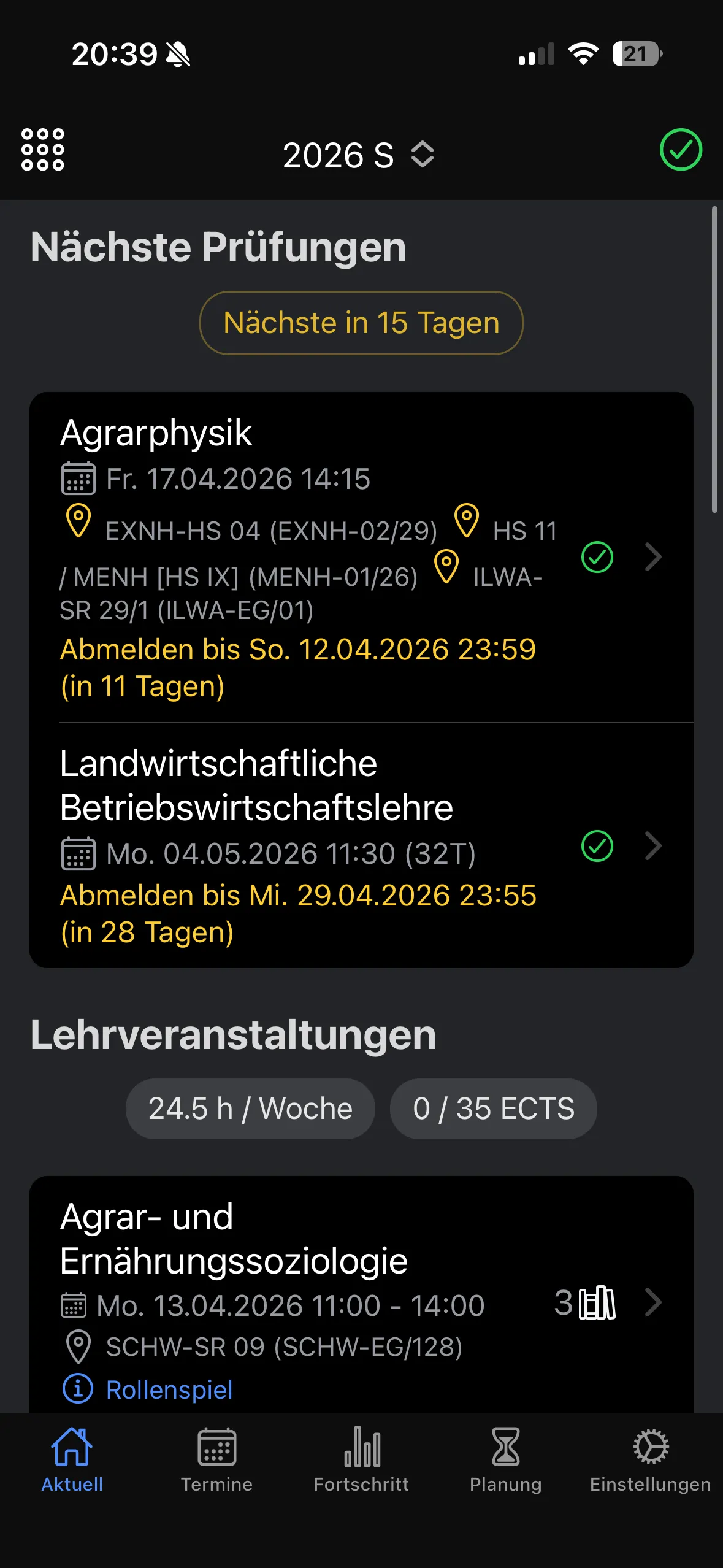Image resolution: width=723 pixels, height=1568 pixels.
Task: Go to the Planung tab
Action: [505, 1460]
